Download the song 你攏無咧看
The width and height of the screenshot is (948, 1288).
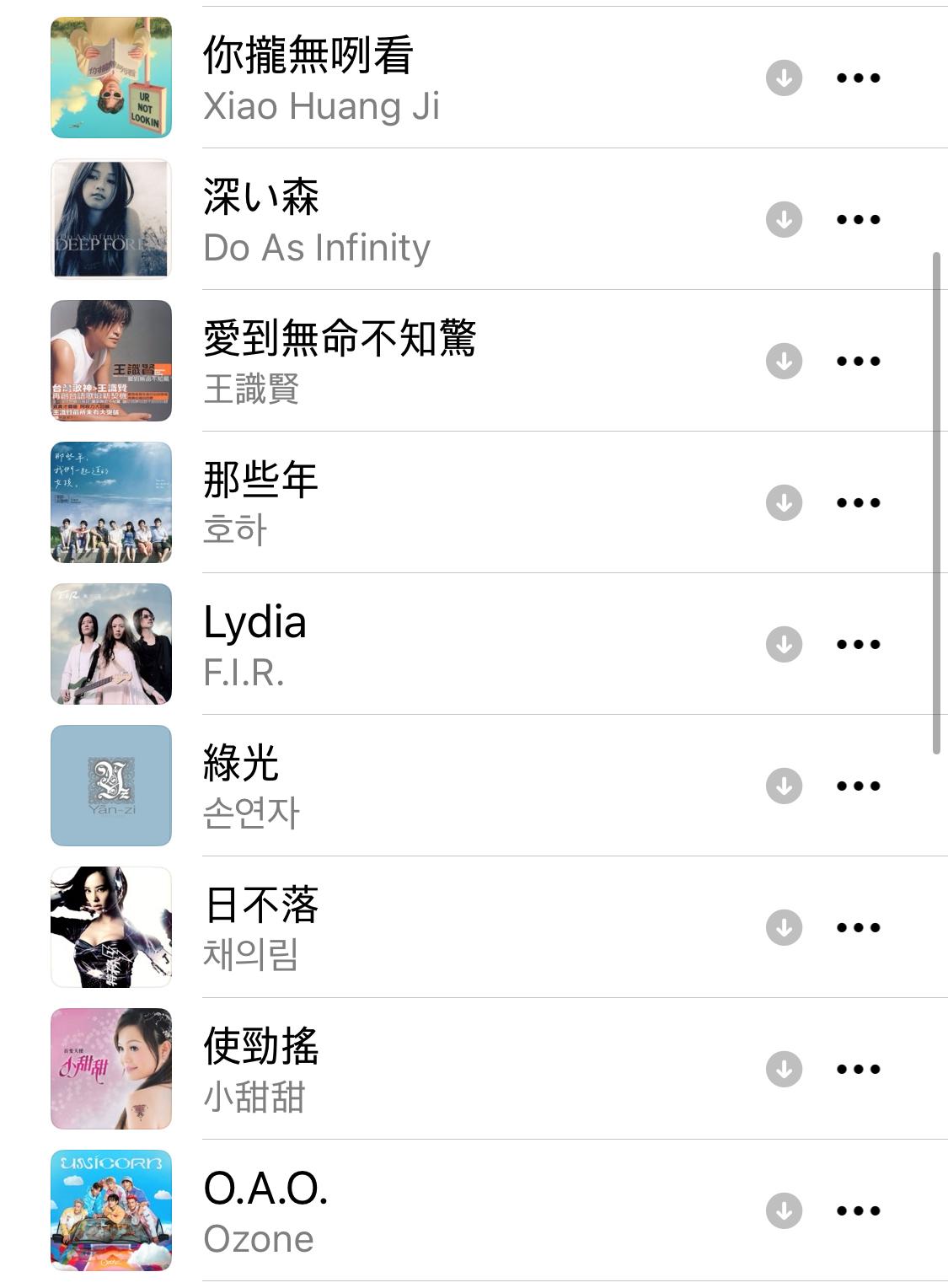(784, 78)
